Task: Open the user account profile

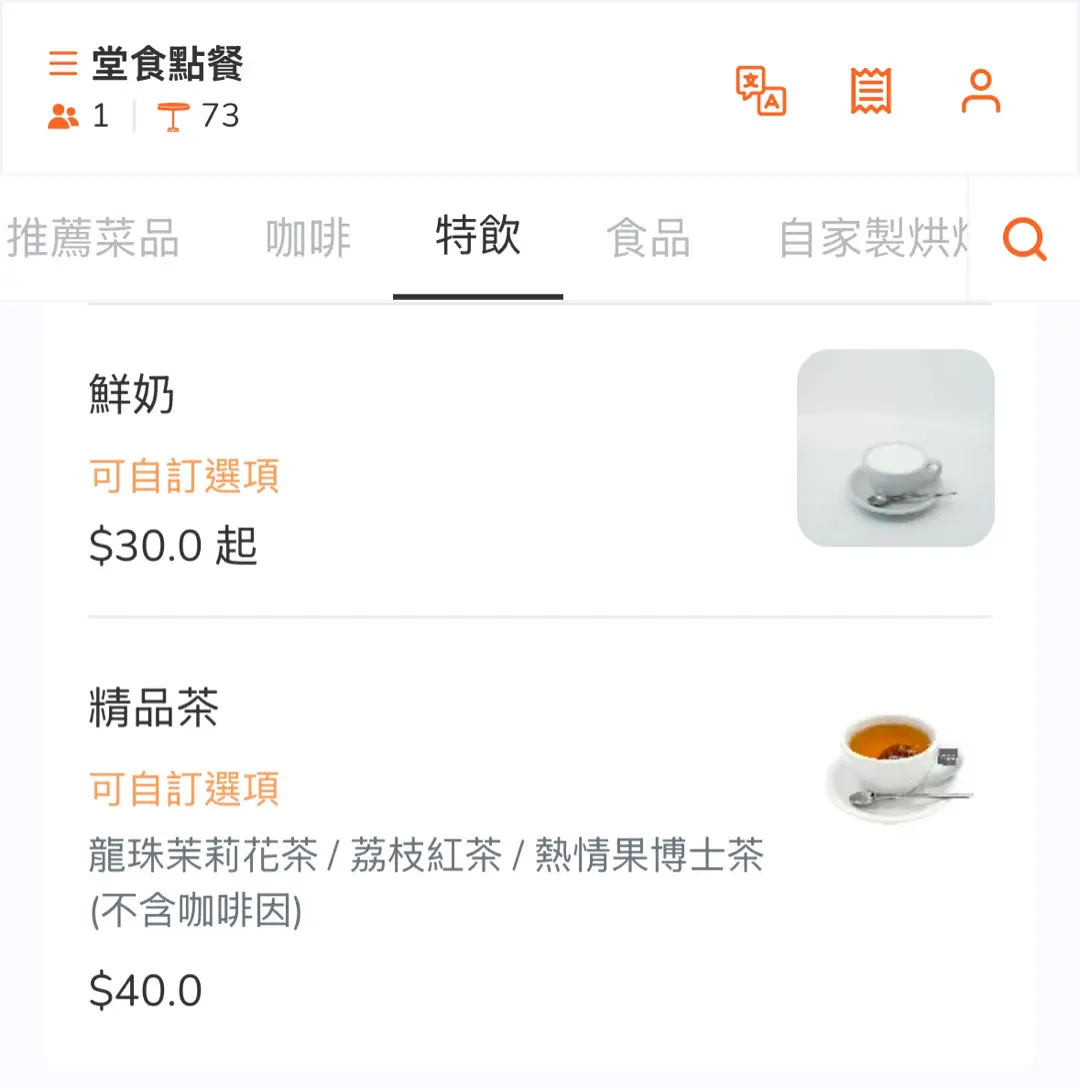Action: (x=980, y=91)
